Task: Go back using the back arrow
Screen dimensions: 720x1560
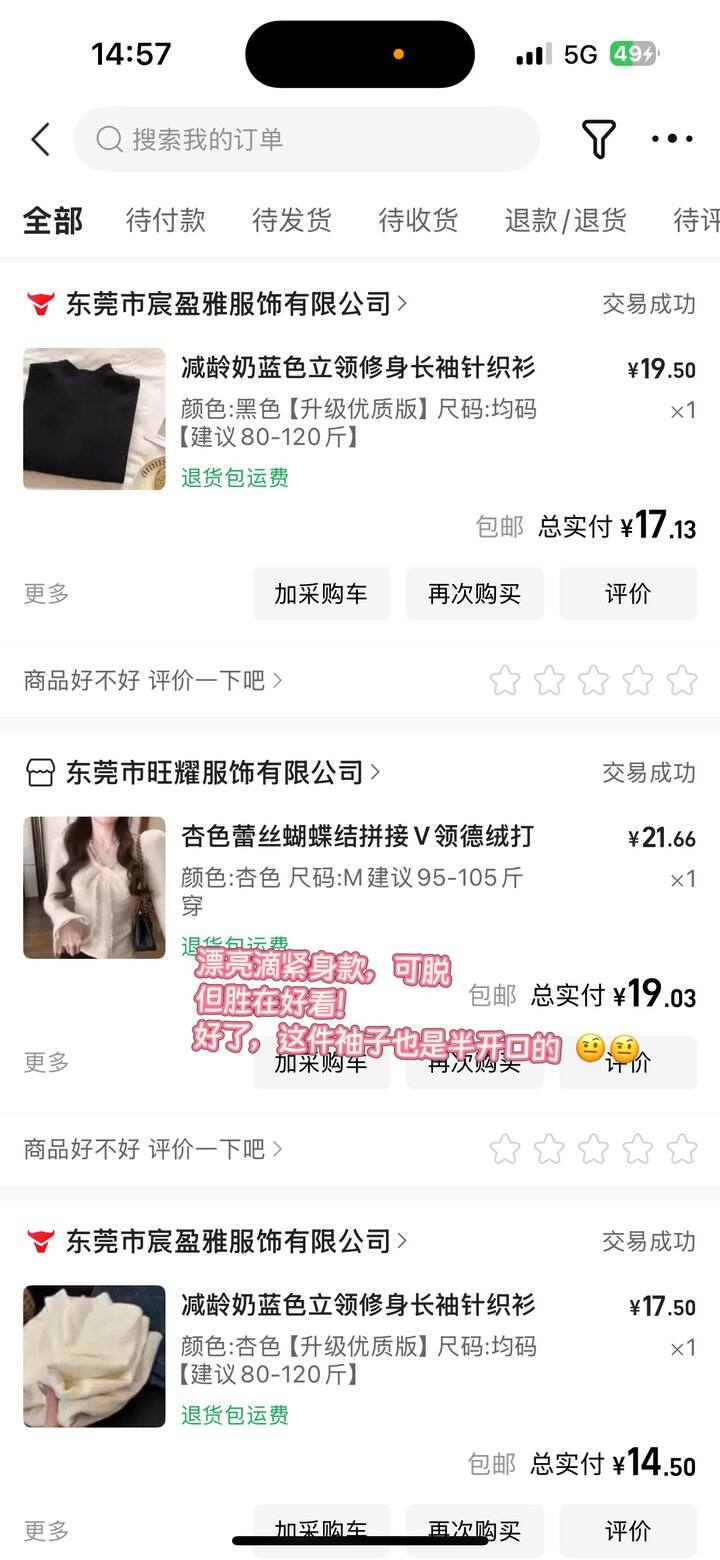Action: [x=40, y=139]
